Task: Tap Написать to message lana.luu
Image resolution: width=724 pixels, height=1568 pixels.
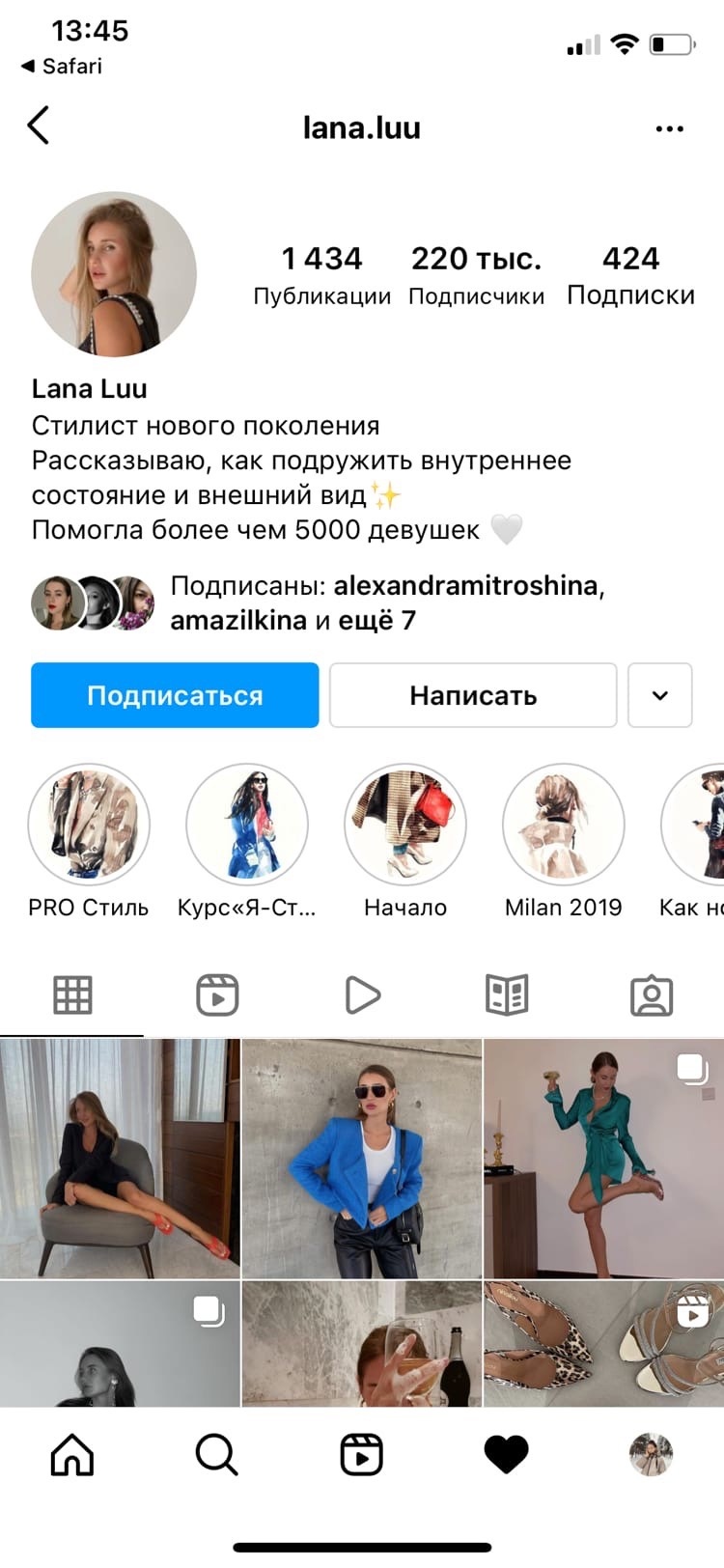Action: tap(473, 695)
